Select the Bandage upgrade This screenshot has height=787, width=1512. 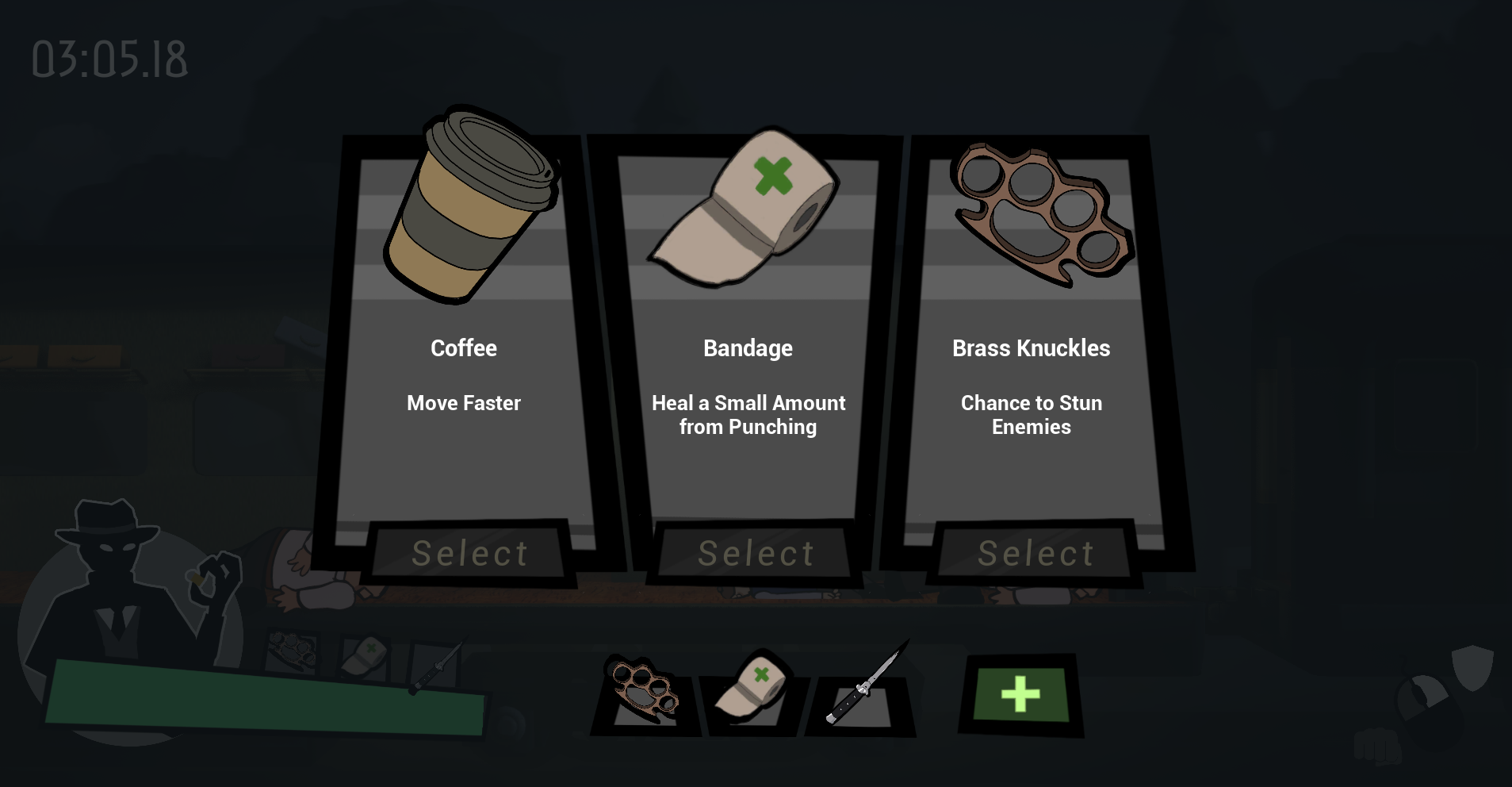(756, 553)
